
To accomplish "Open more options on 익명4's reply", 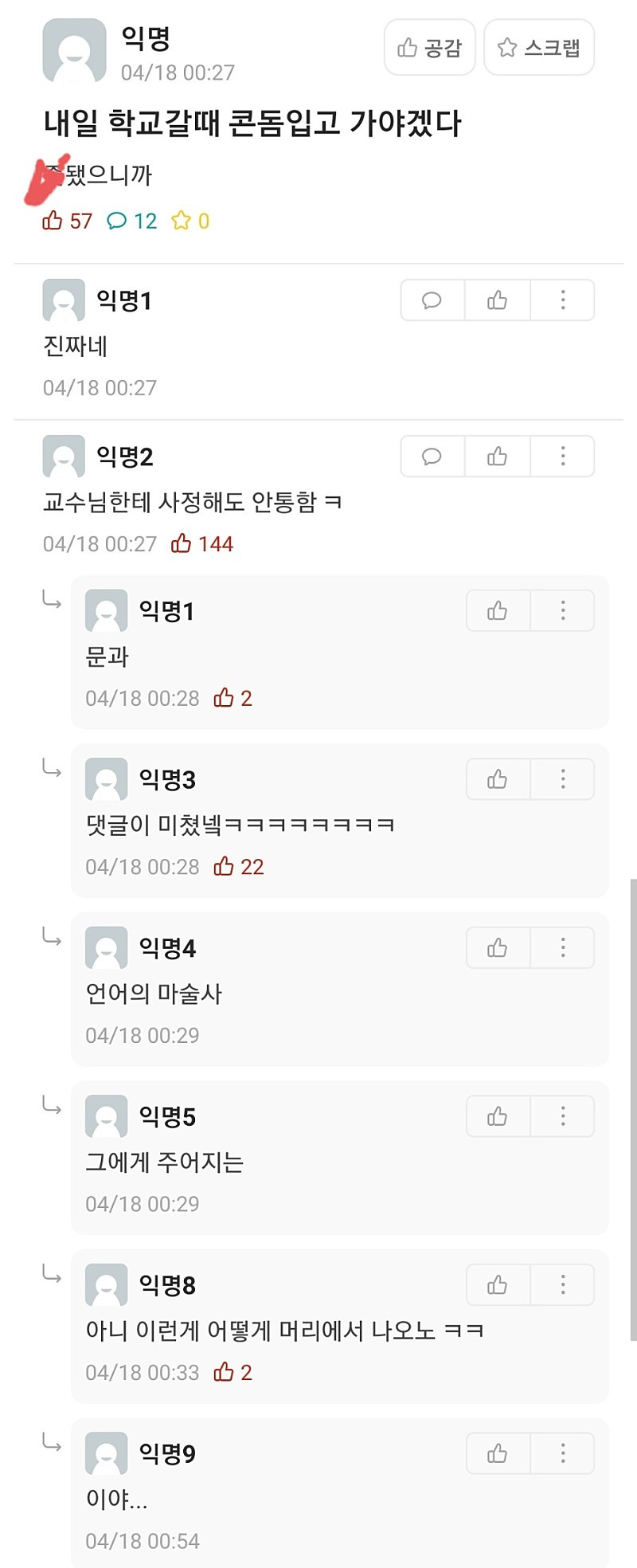I will pyautogui.click(x=563, y=948).
